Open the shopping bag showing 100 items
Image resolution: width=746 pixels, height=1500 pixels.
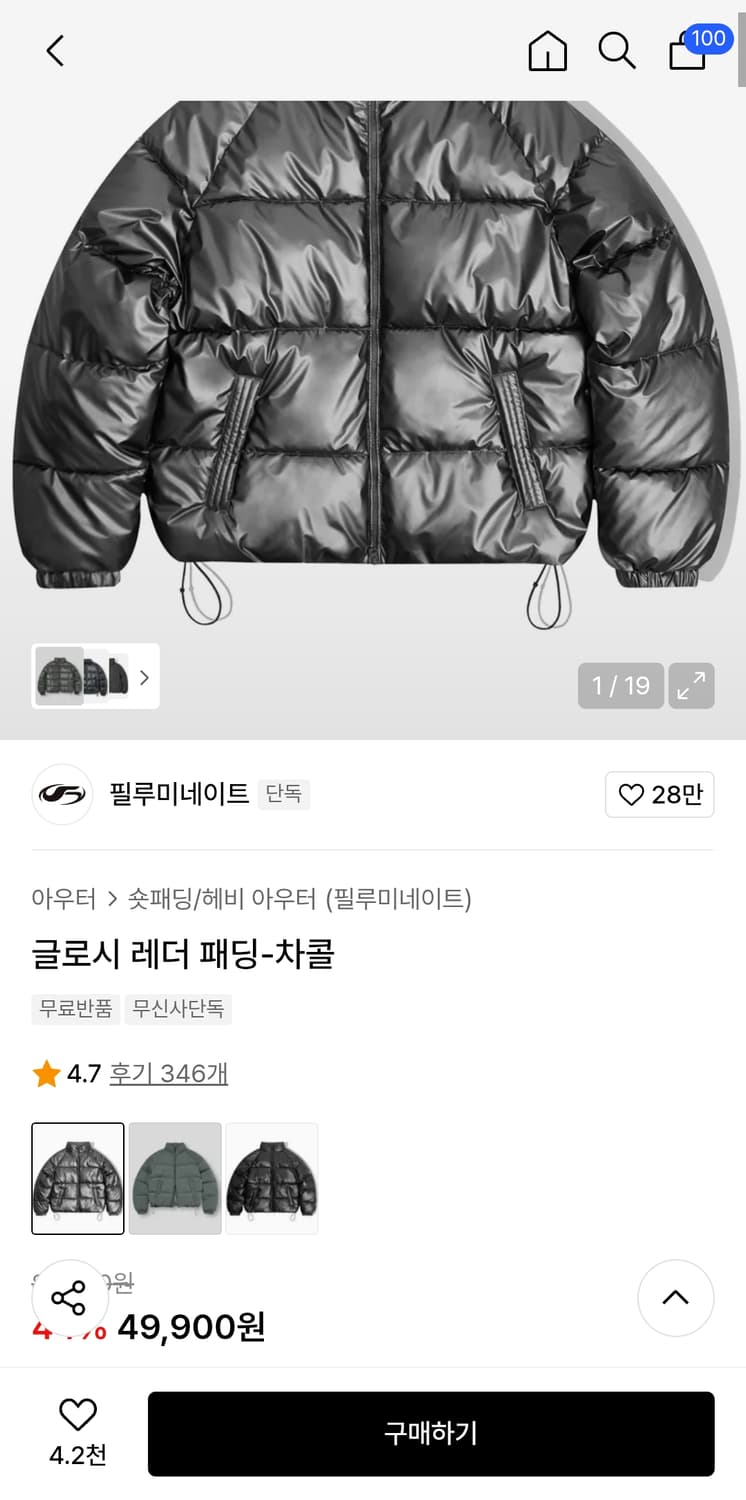pos(688,55)
